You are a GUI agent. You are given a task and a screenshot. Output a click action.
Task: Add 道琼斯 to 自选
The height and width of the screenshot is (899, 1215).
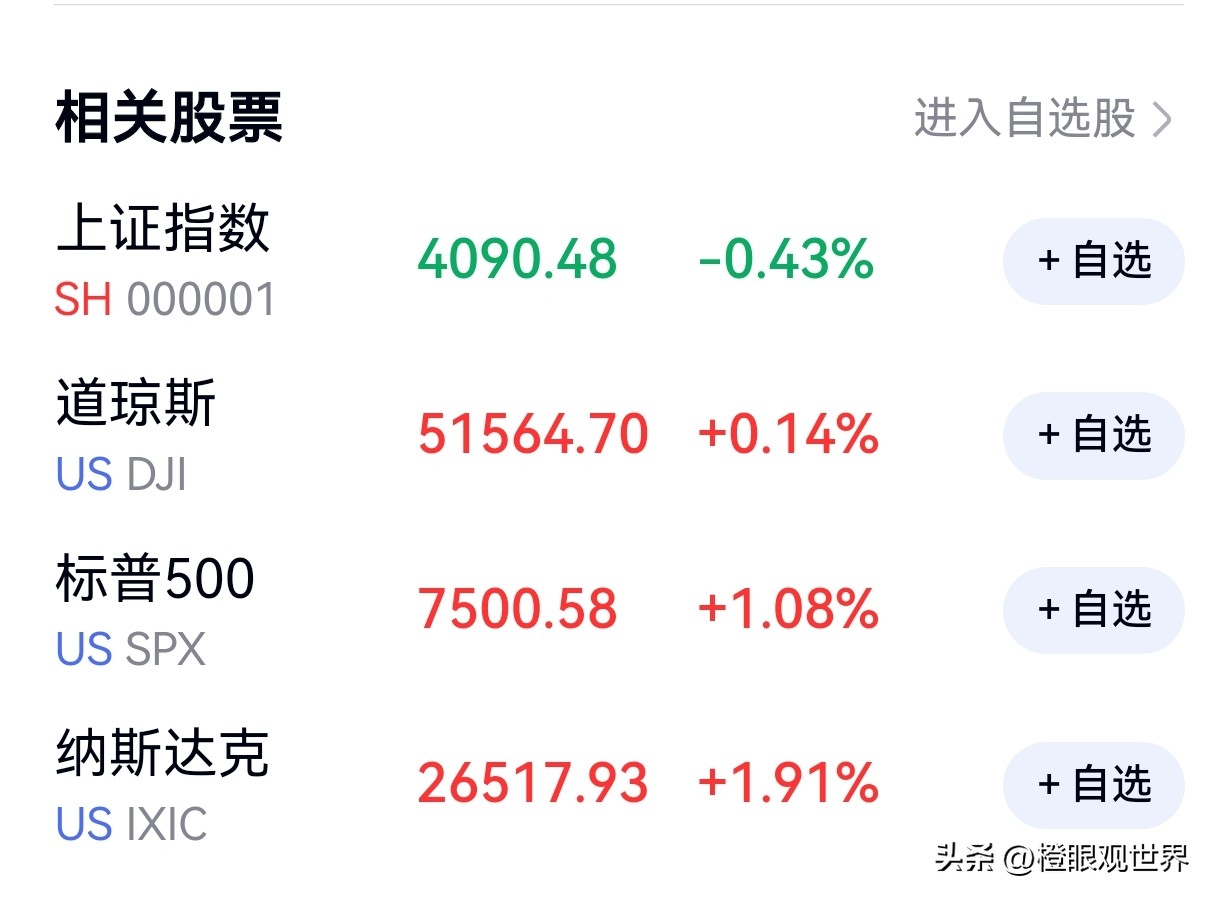pyautogui.click(x=1093, y=435)
